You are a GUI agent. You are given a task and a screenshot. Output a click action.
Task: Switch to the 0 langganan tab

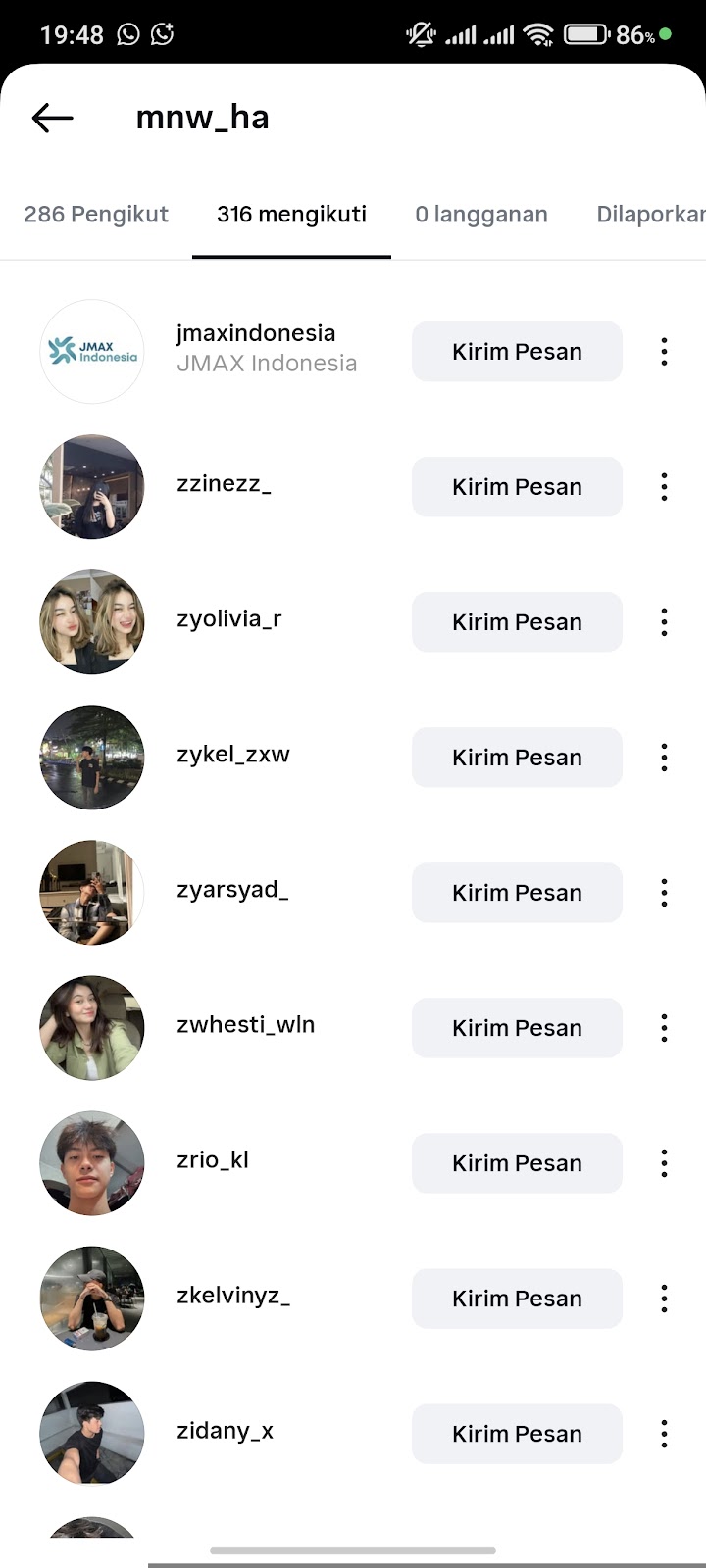(x=480, y=215)
